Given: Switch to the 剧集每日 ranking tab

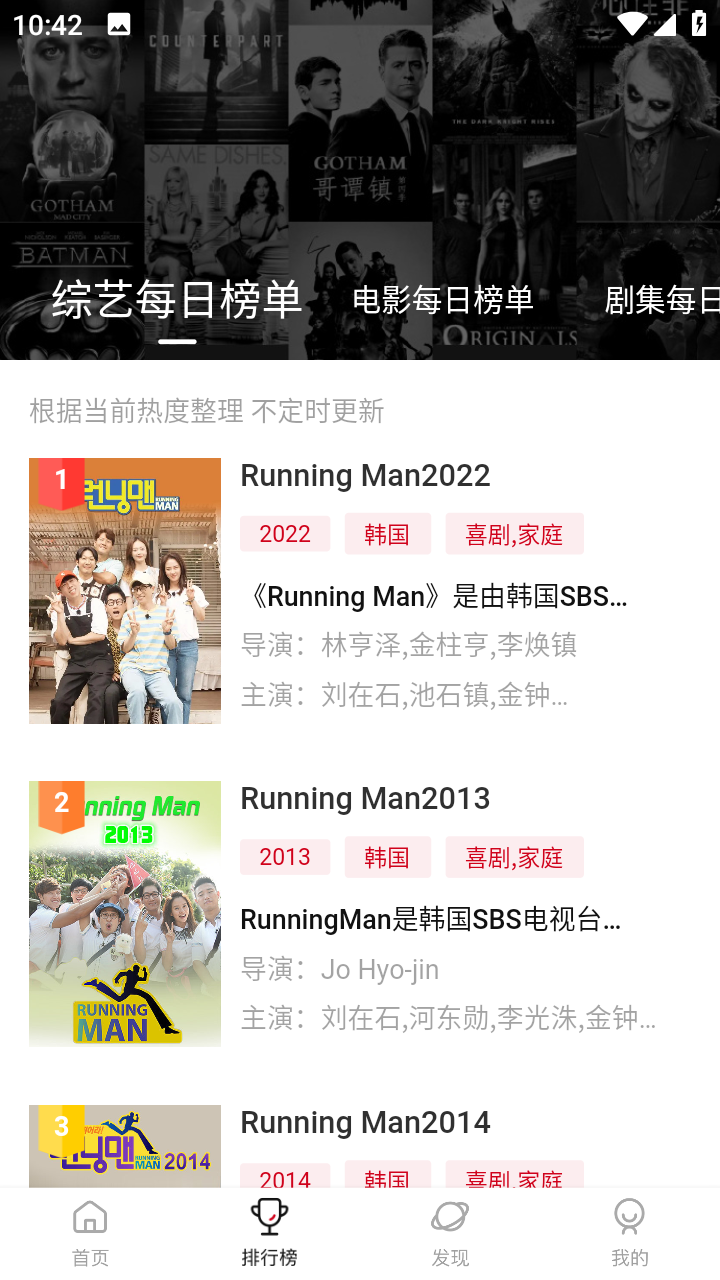Looking at the screenshot, I should click(x=661, y=300).
